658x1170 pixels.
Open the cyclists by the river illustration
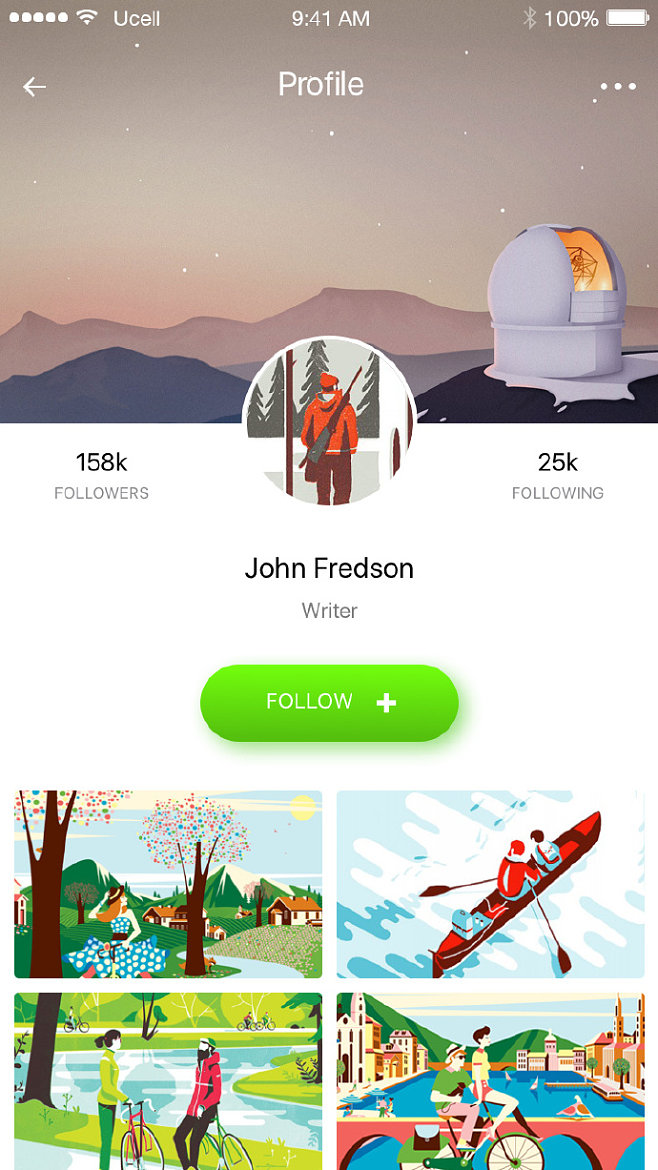[x=168, y=1080]
